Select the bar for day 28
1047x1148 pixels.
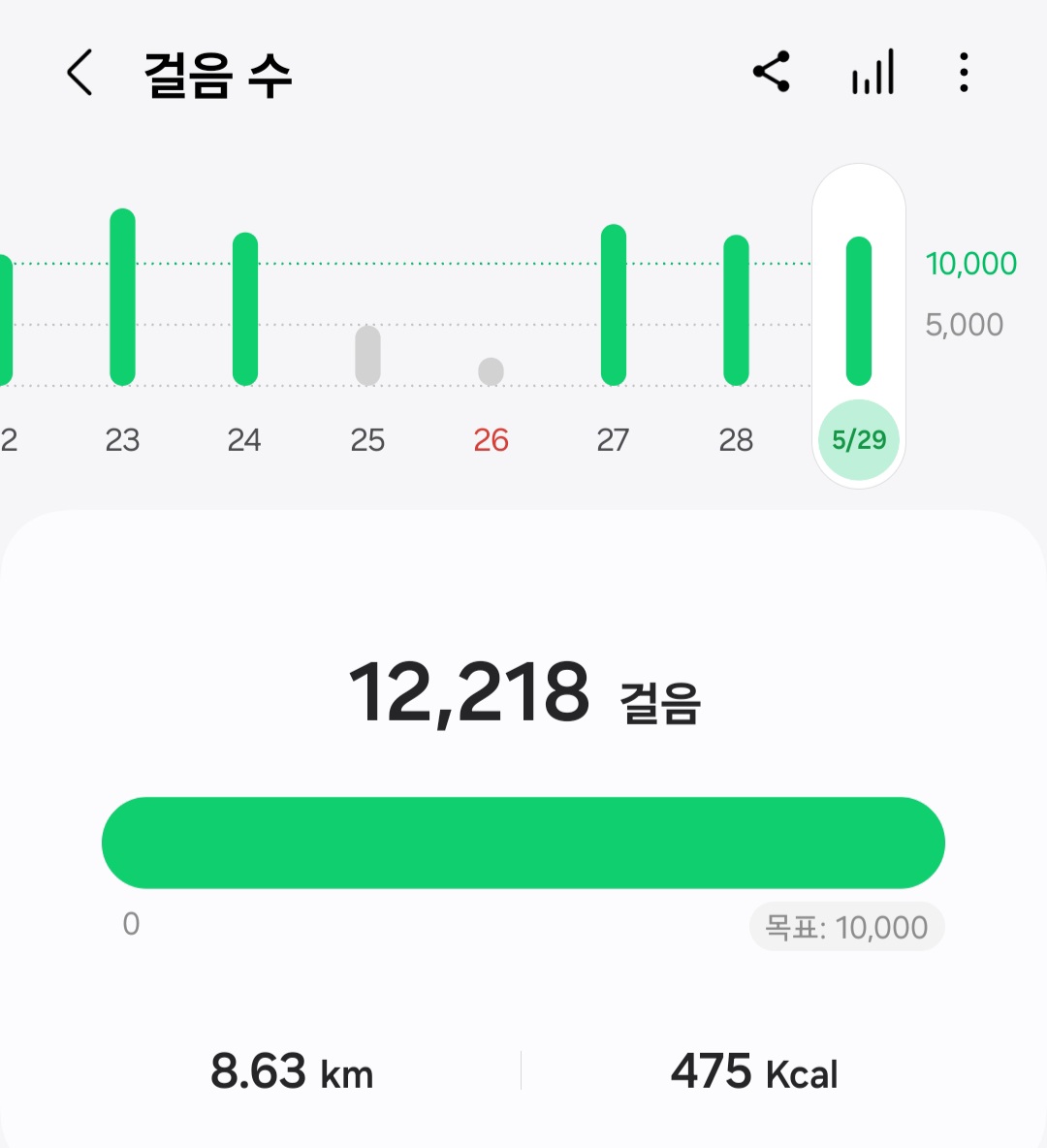pos(737,310)
